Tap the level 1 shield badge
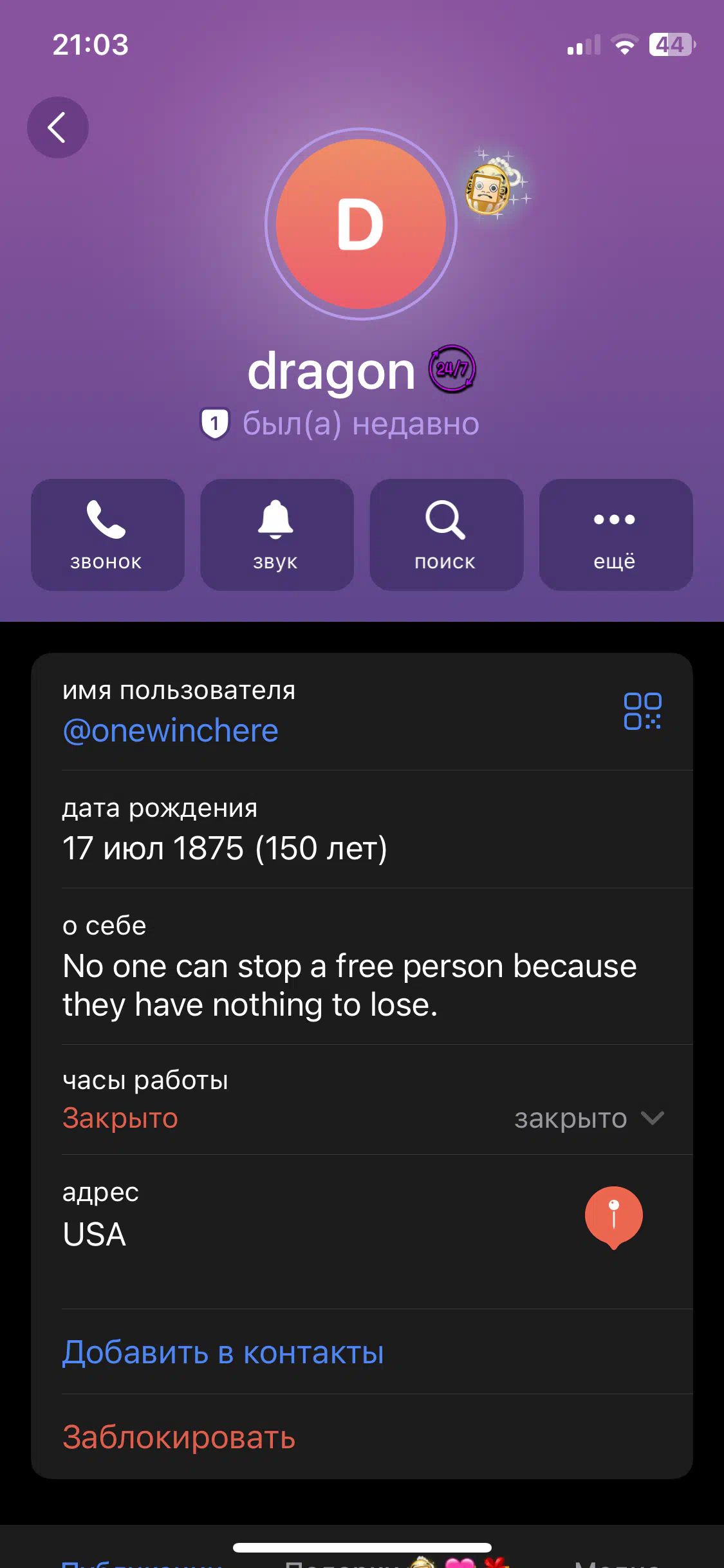The height and width of the screenshot is (1568, 724). (x=215, y=424)
